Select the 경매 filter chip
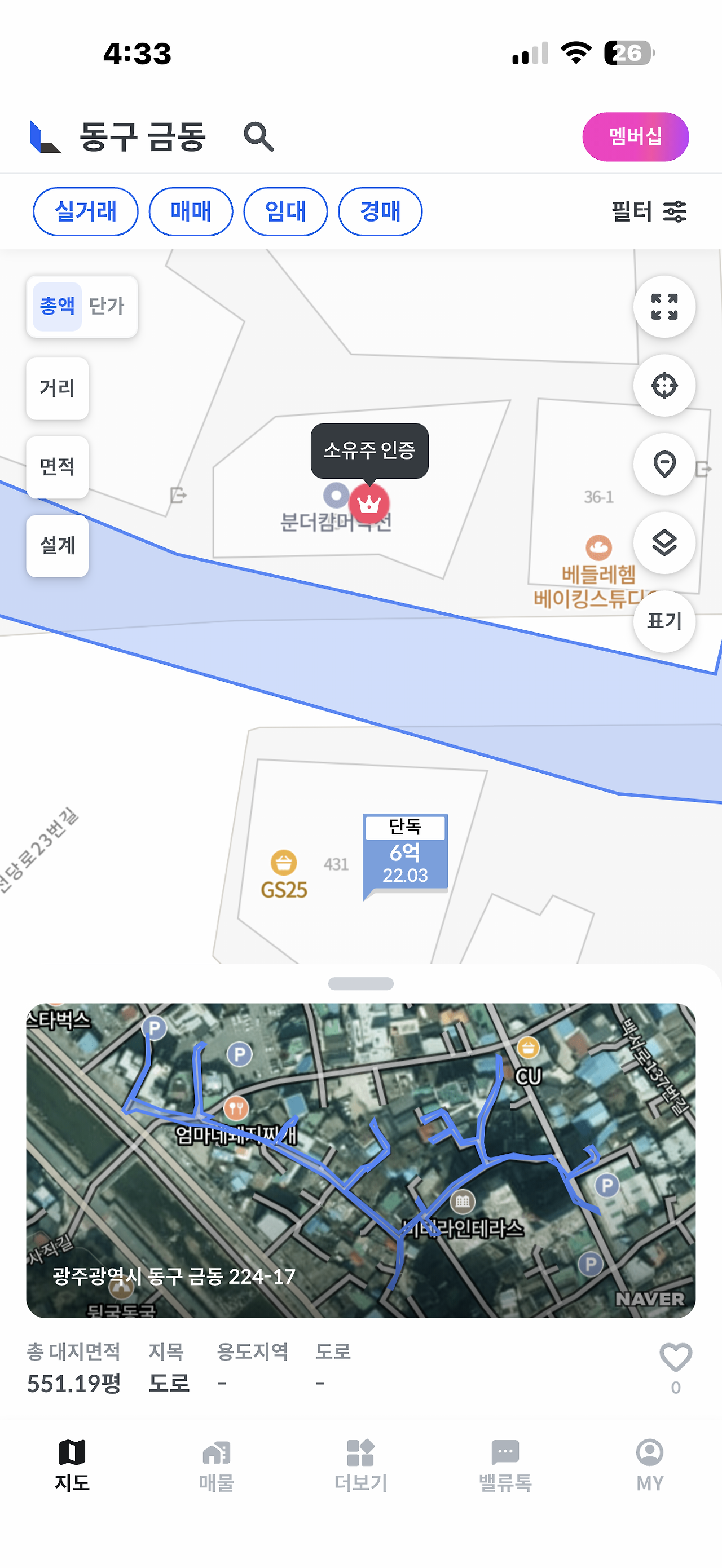The height and width of the screenshot is (1568, 722). [x=380, y=211]
